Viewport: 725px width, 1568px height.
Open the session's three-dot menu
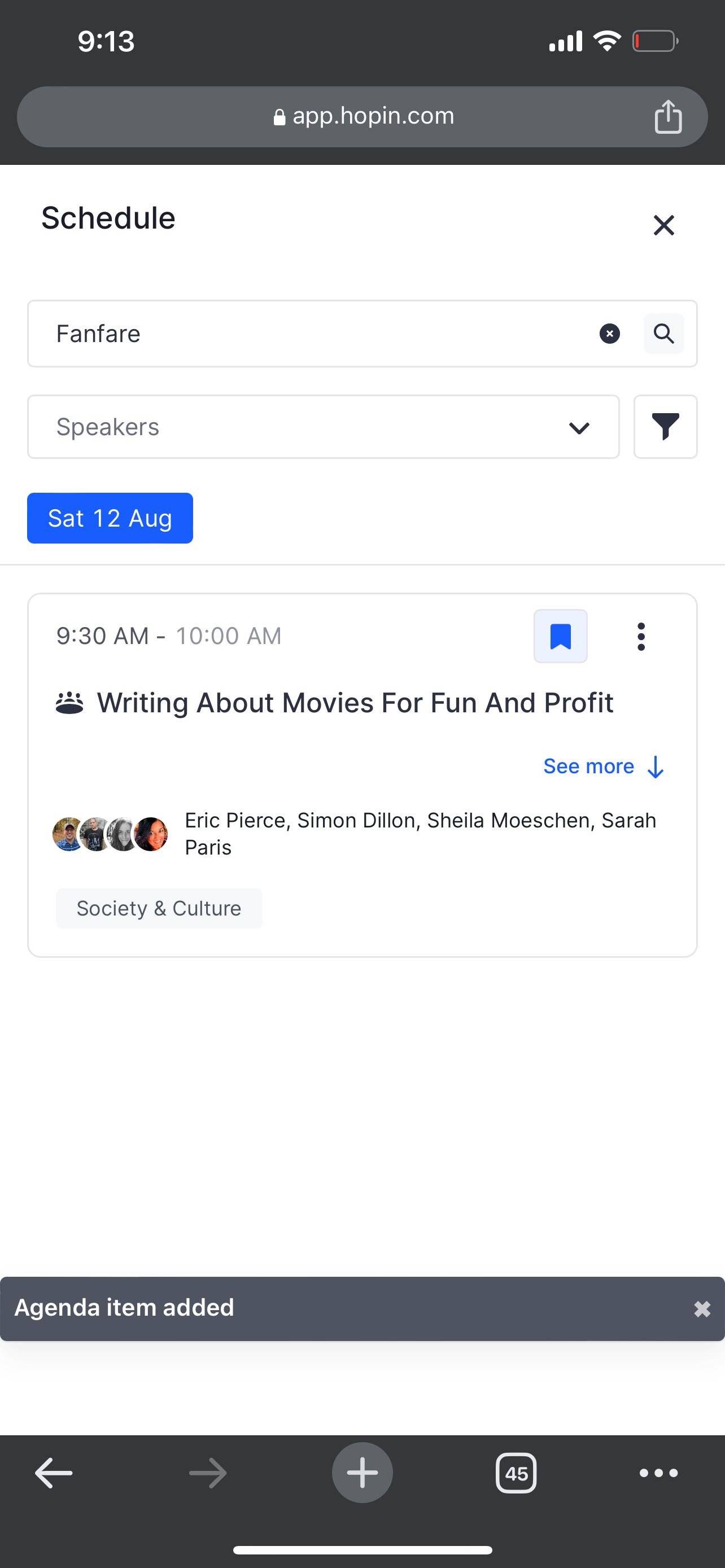click(x=641, y=636)
